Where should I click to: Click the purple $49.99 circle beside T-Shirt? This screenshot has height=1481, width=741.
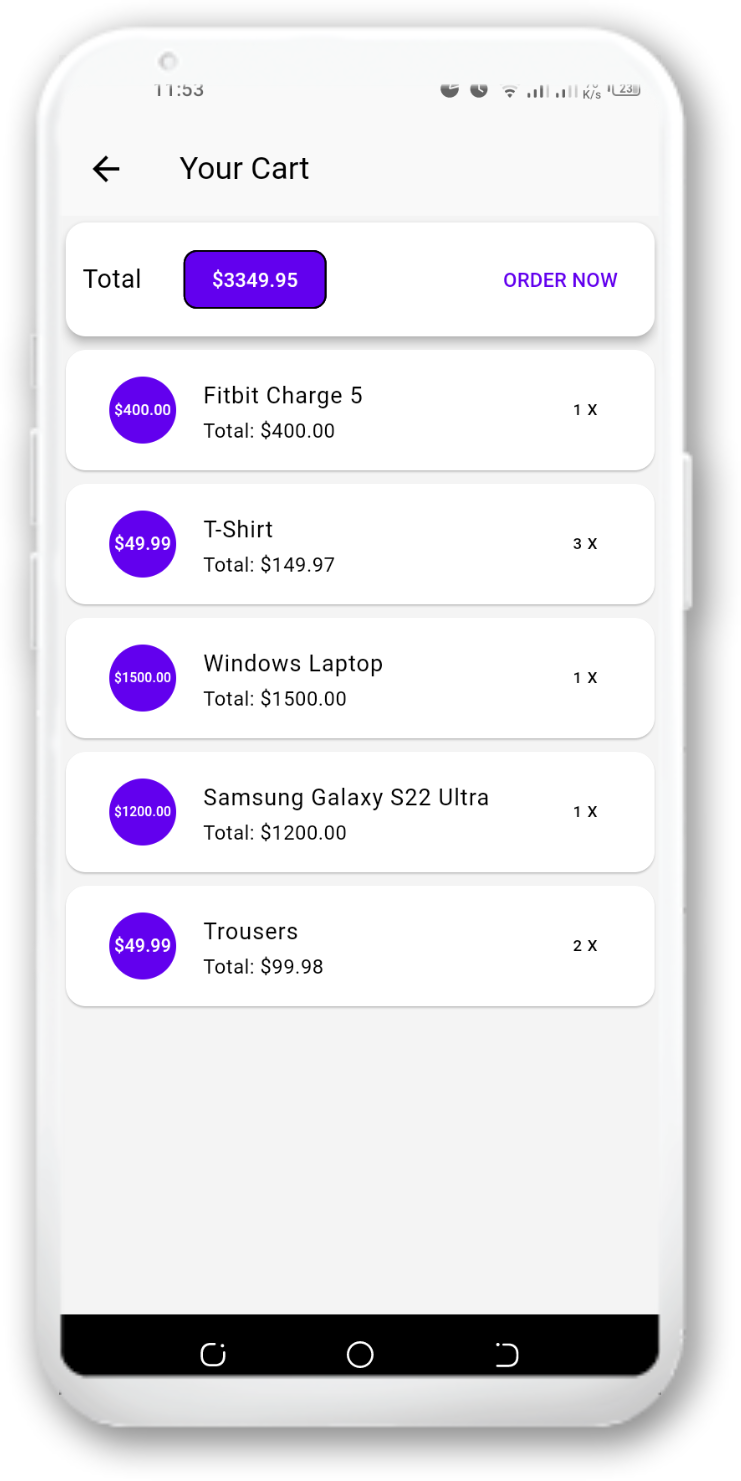tap(142, 543)
